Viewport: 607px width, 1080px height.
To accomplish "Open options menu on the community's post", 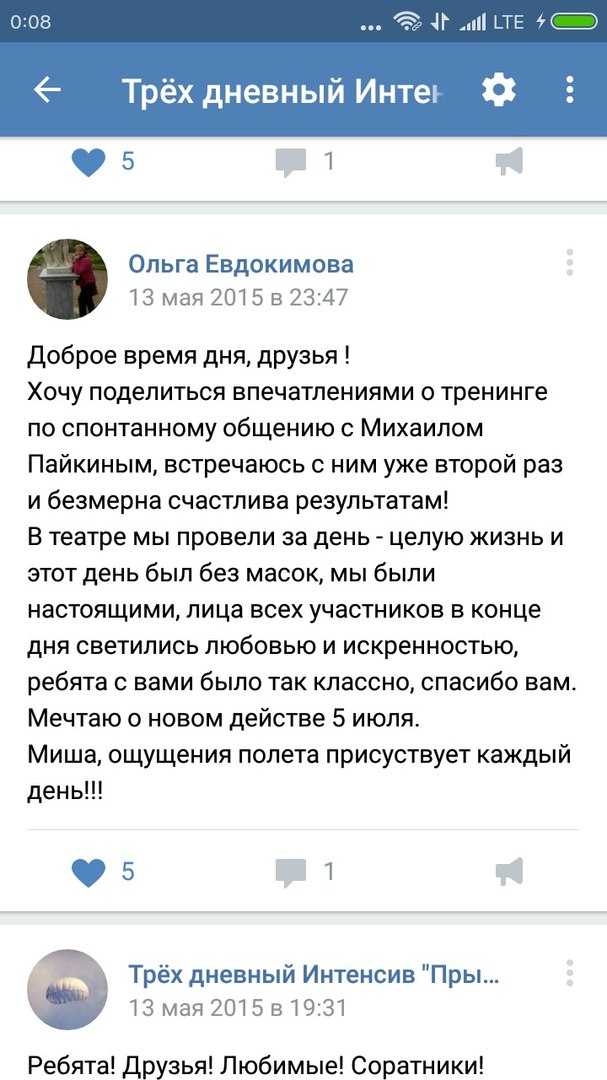I will [x=570, y=973].
